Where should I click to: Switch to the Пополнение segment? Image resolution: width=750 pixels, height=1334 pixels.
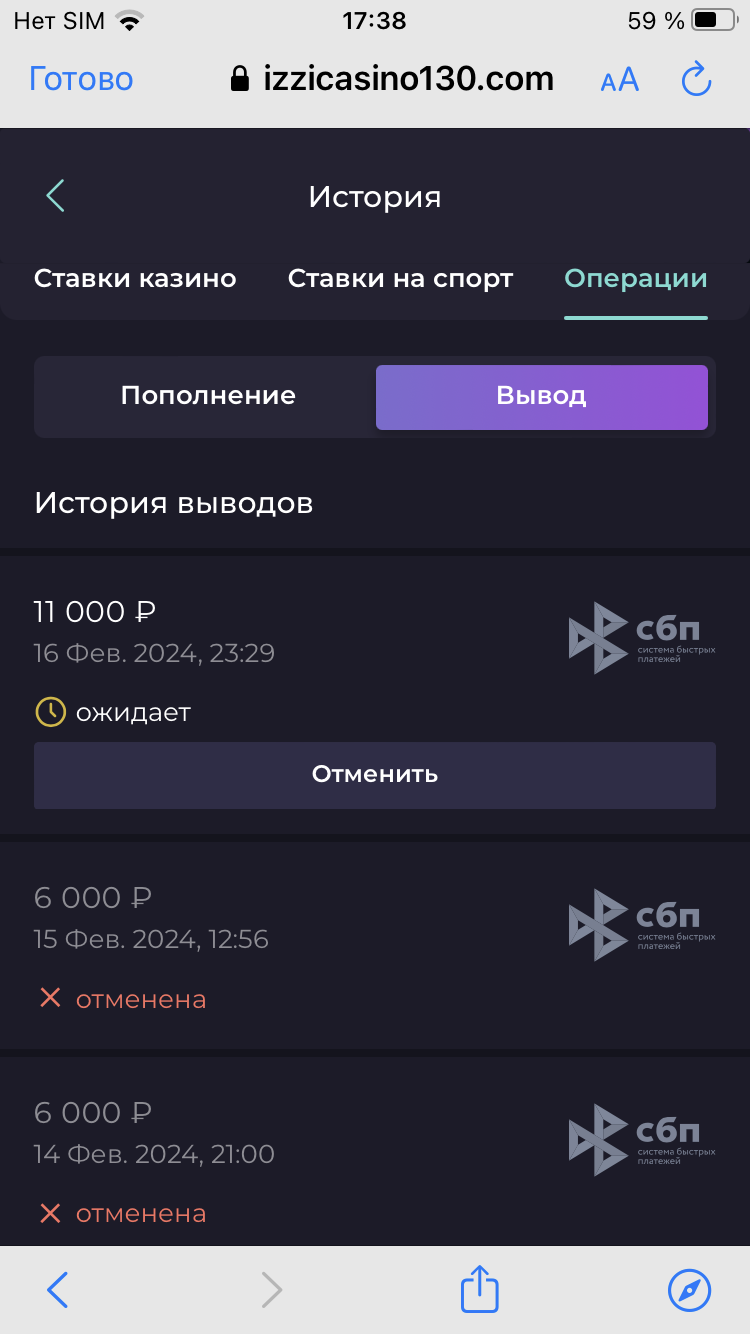208,396
